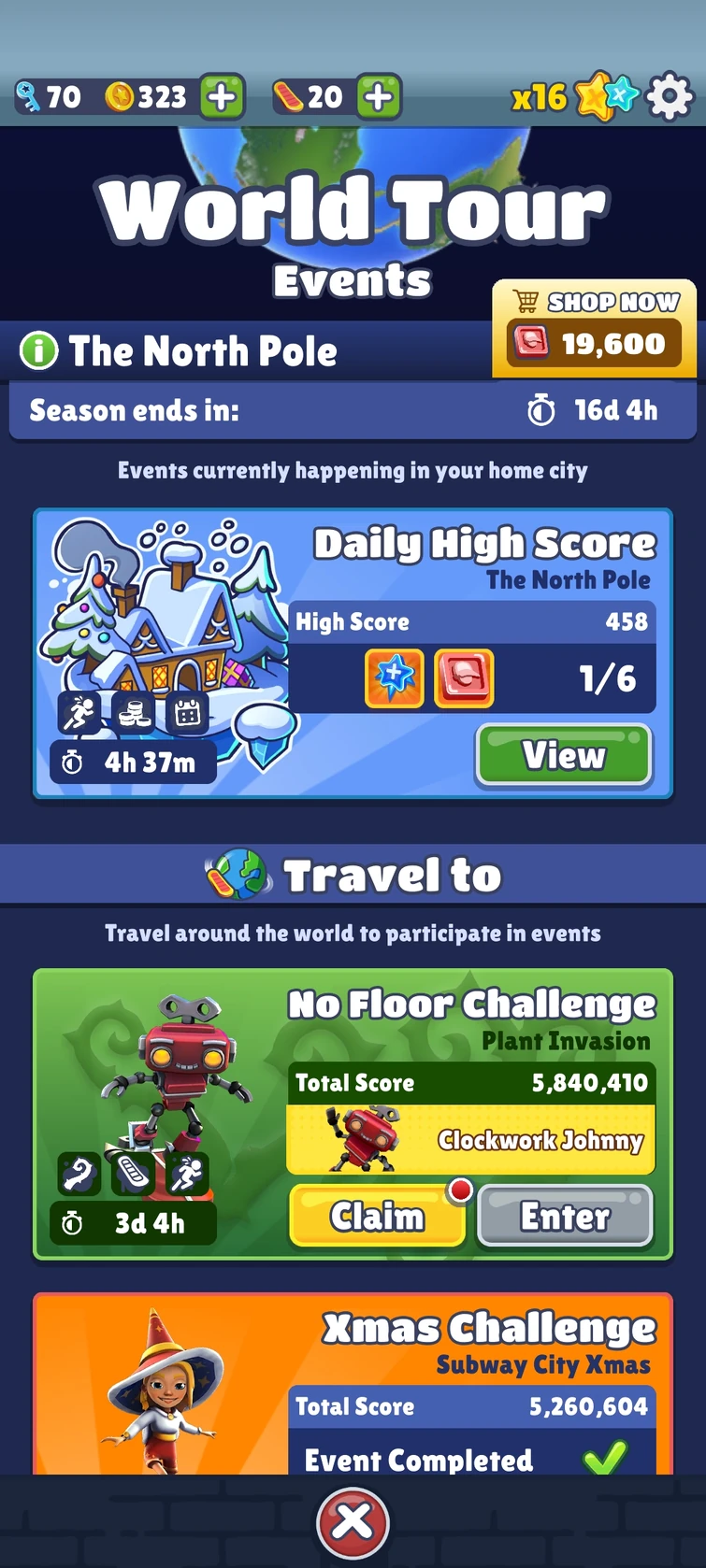This screenshot has height=1568, width=706.
Task: Click the star booster reward icon
Action: point(393,678)
